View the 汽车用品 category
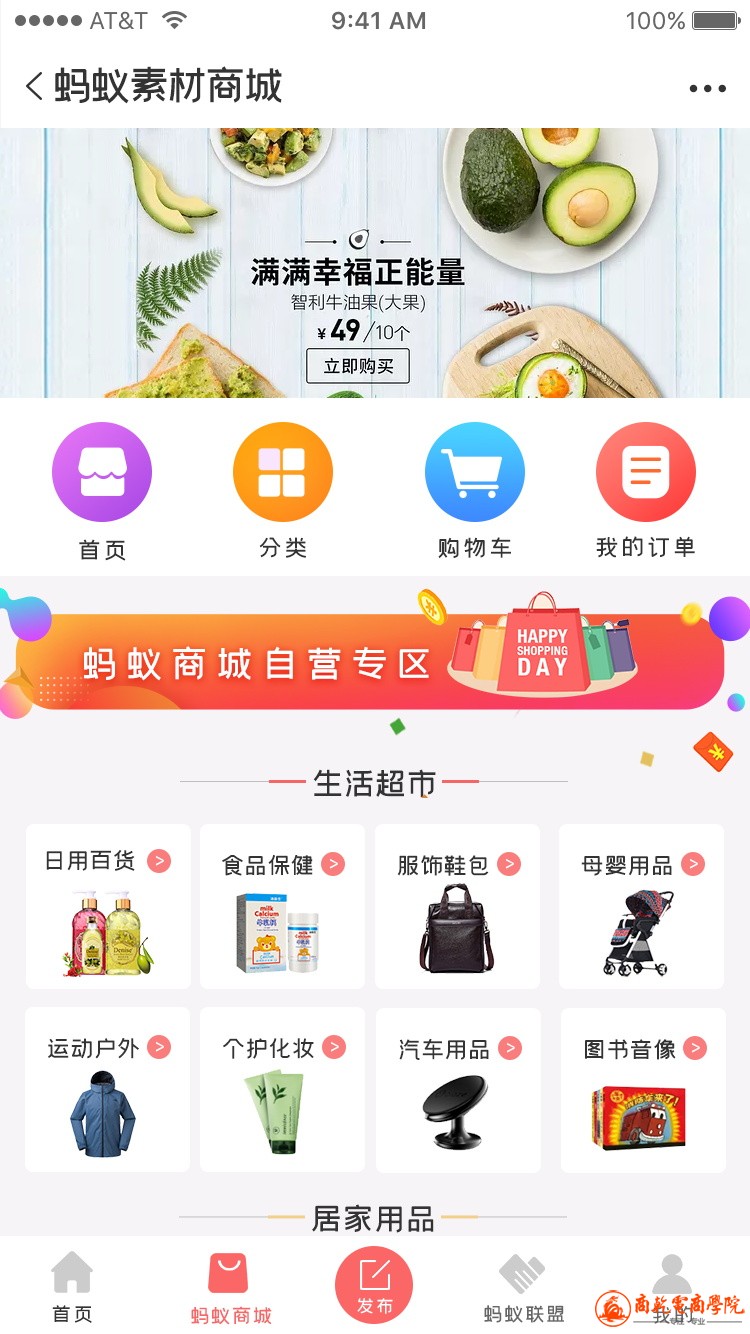The width and height of the screenshot is (750, 1334). pyautogui.click(x=458, y=1089)
